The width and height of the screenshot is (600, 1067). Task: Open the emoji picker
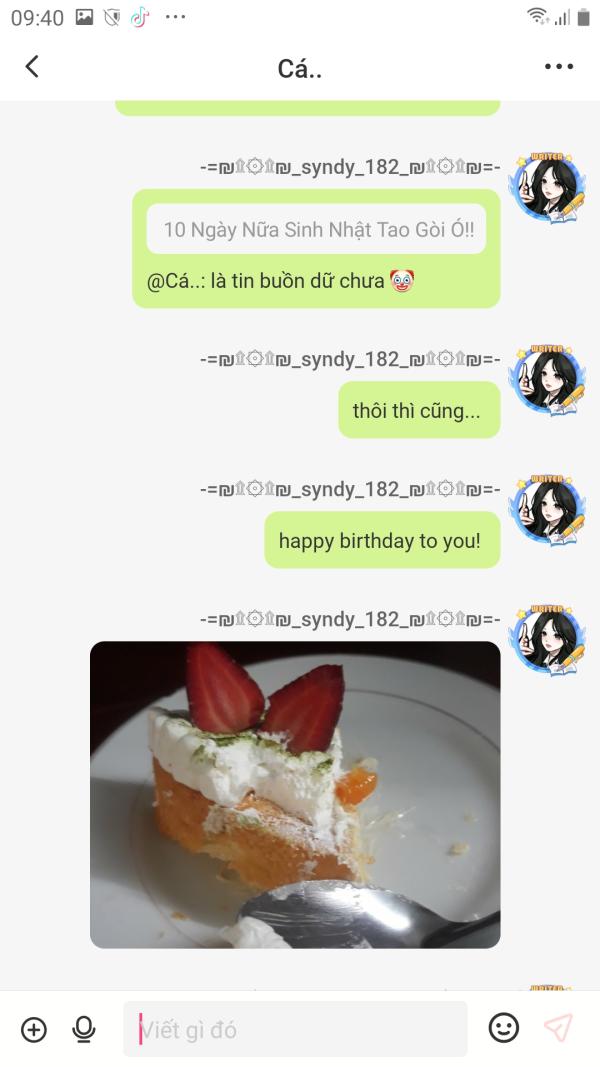504,1028
